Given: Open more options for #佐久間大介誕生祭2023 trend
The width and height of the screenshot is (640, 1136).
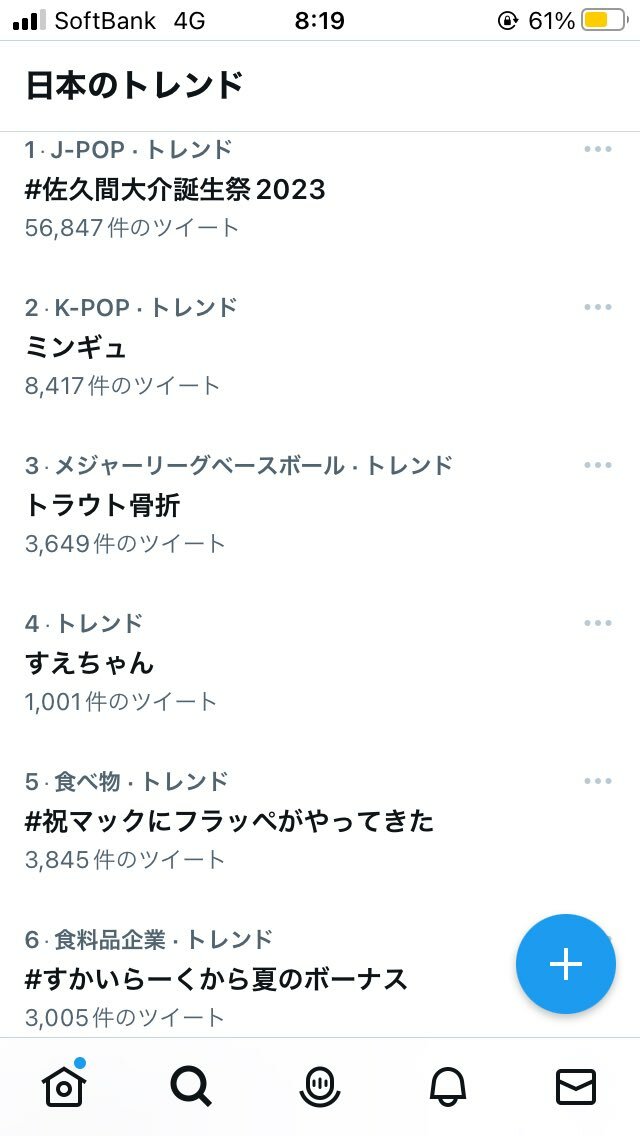Looking at the screenshot, I should coord(598,149).
